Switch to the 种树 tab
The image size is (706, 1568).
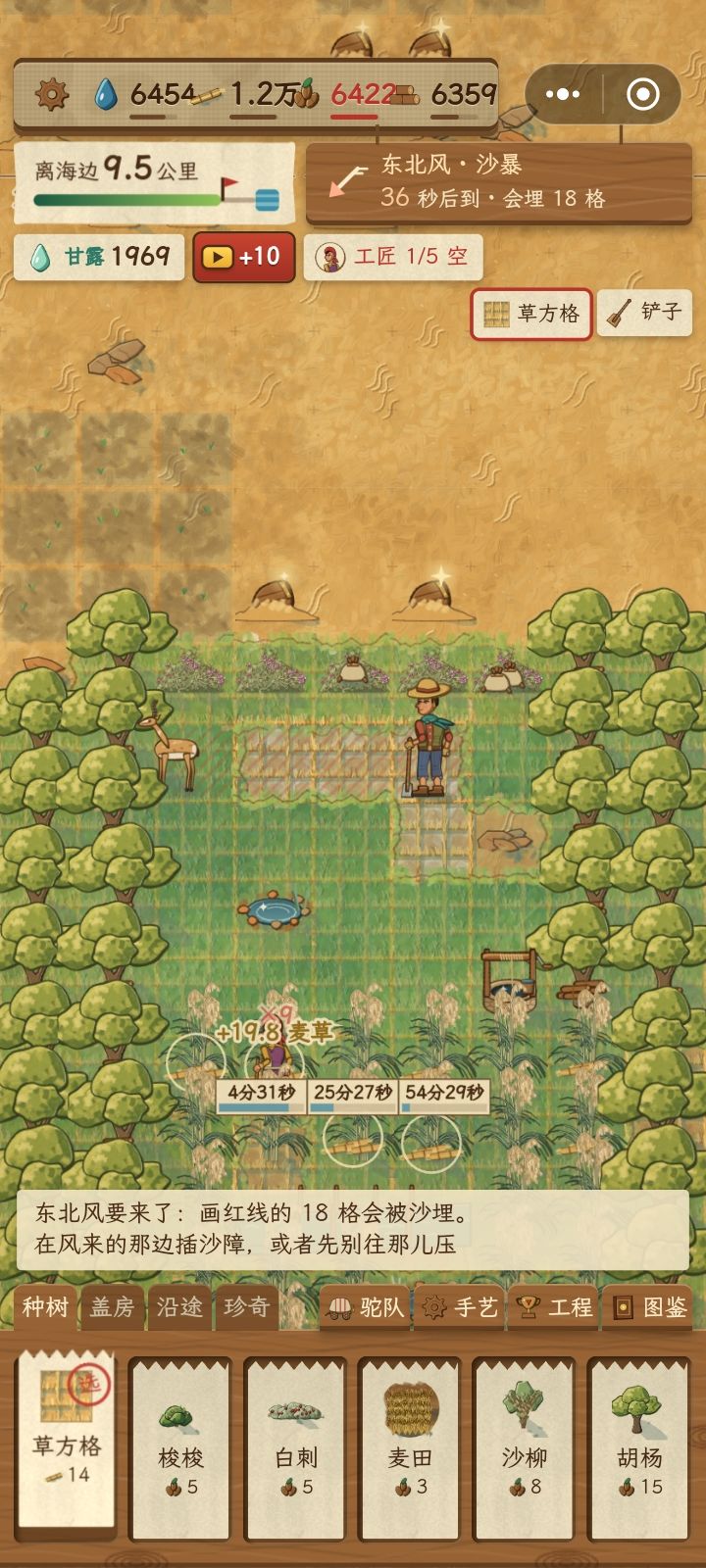46,1306
